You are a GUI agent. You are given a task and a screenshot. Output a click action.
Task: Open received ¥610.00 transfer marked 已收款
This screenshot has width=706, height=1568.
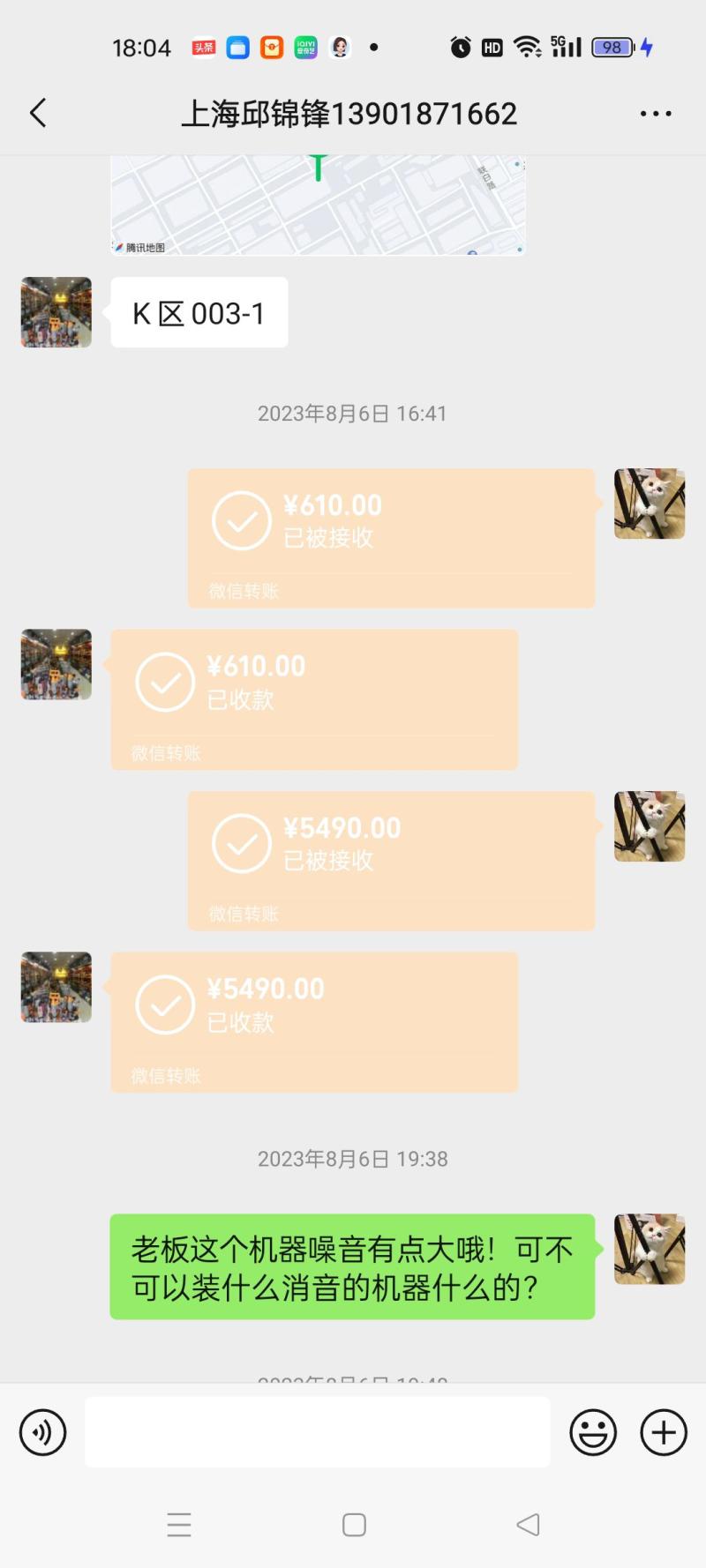click(x=314, y=699)
